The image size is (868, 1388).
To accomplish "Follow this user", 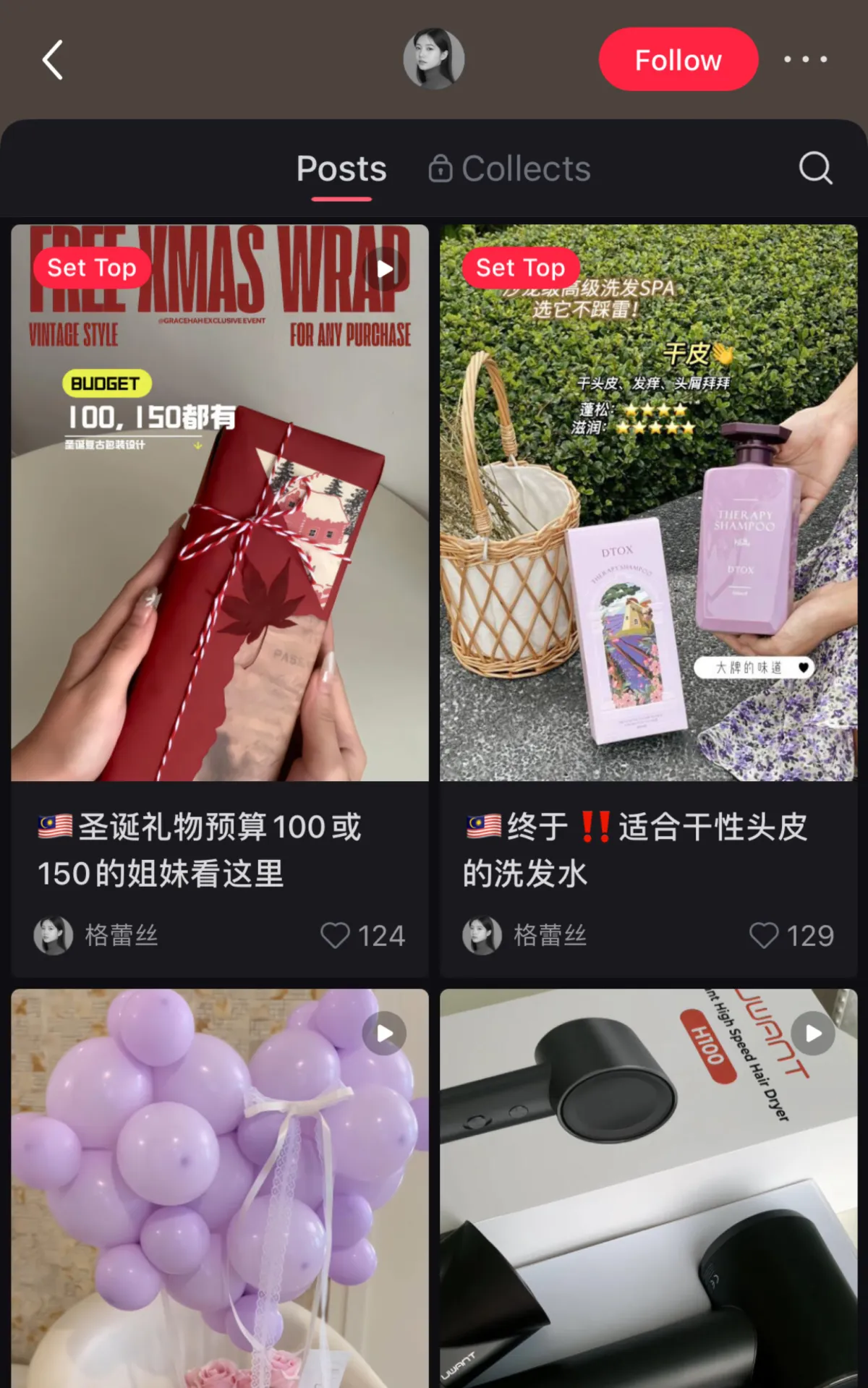I will point(678,60).
